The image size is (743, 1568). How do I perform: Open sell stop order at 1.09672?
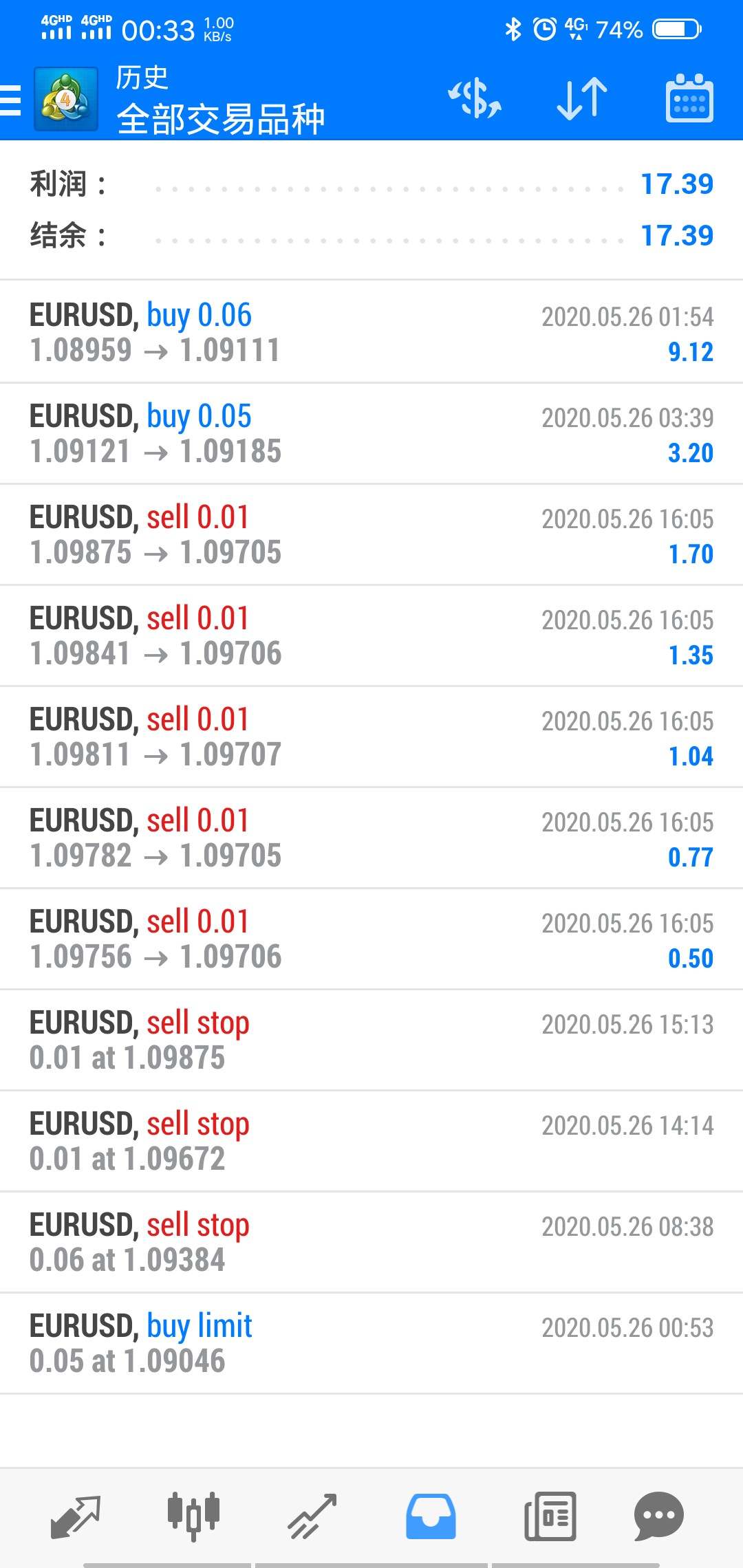tap(371, 1141)
